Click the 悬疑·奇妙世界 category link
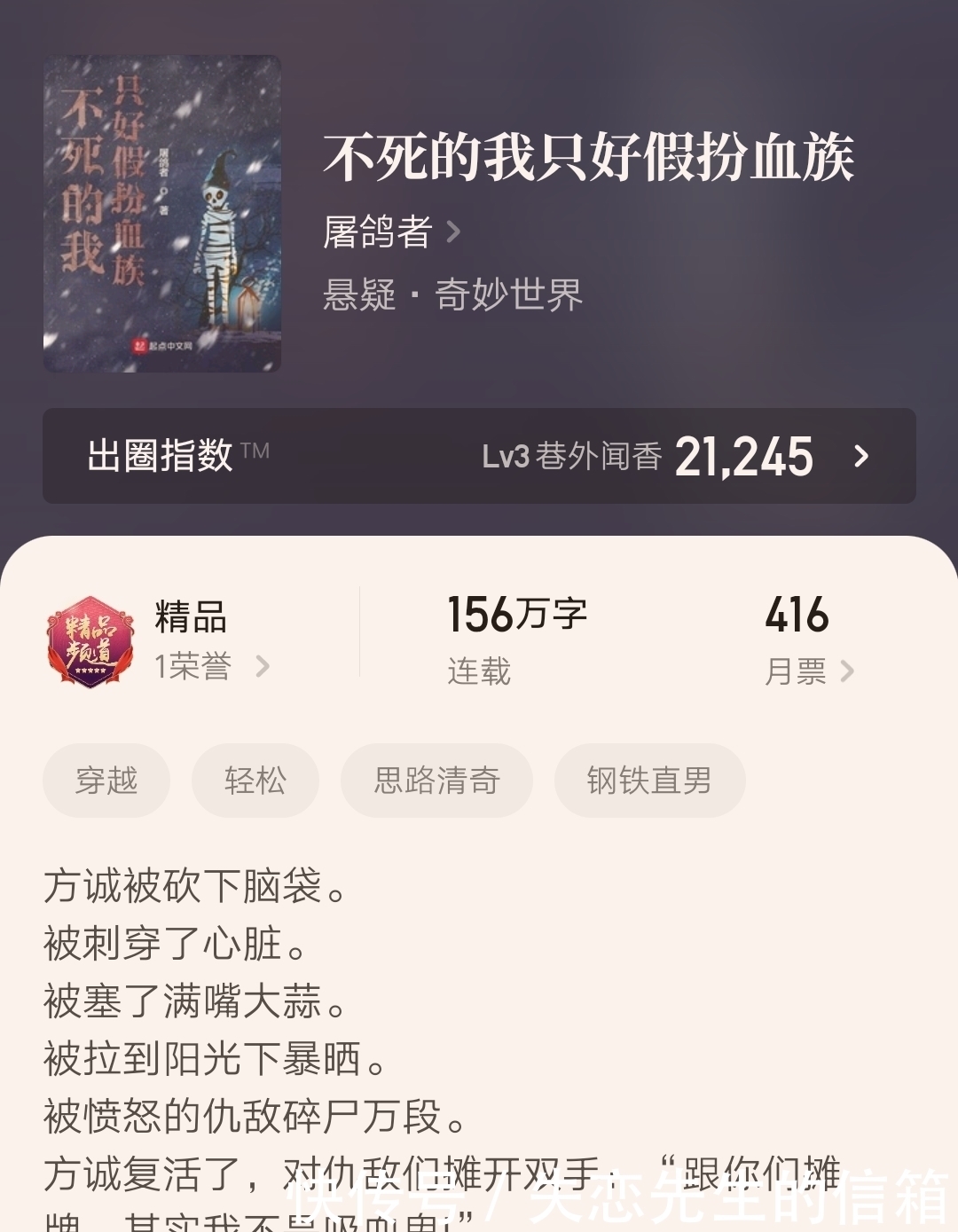The height and width of the screenshot is (1232, 958). [x=452, y=297]
